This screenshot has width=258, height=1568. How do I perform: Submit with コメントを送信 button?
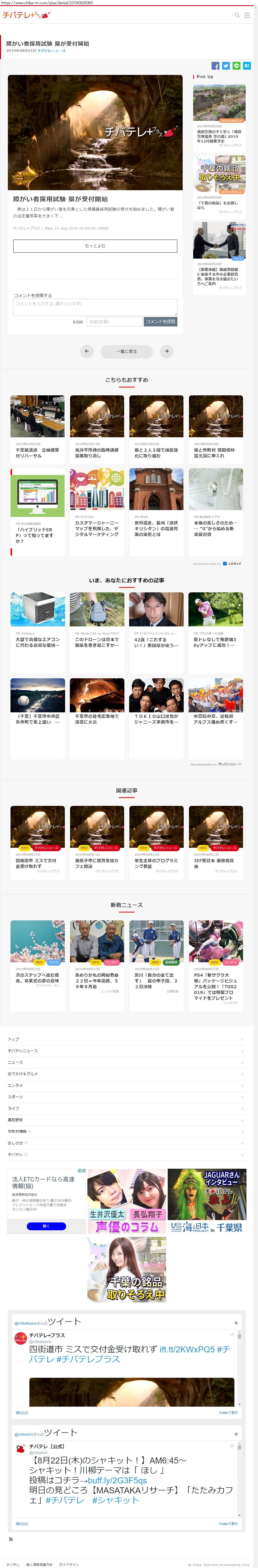tap(160, 321)
